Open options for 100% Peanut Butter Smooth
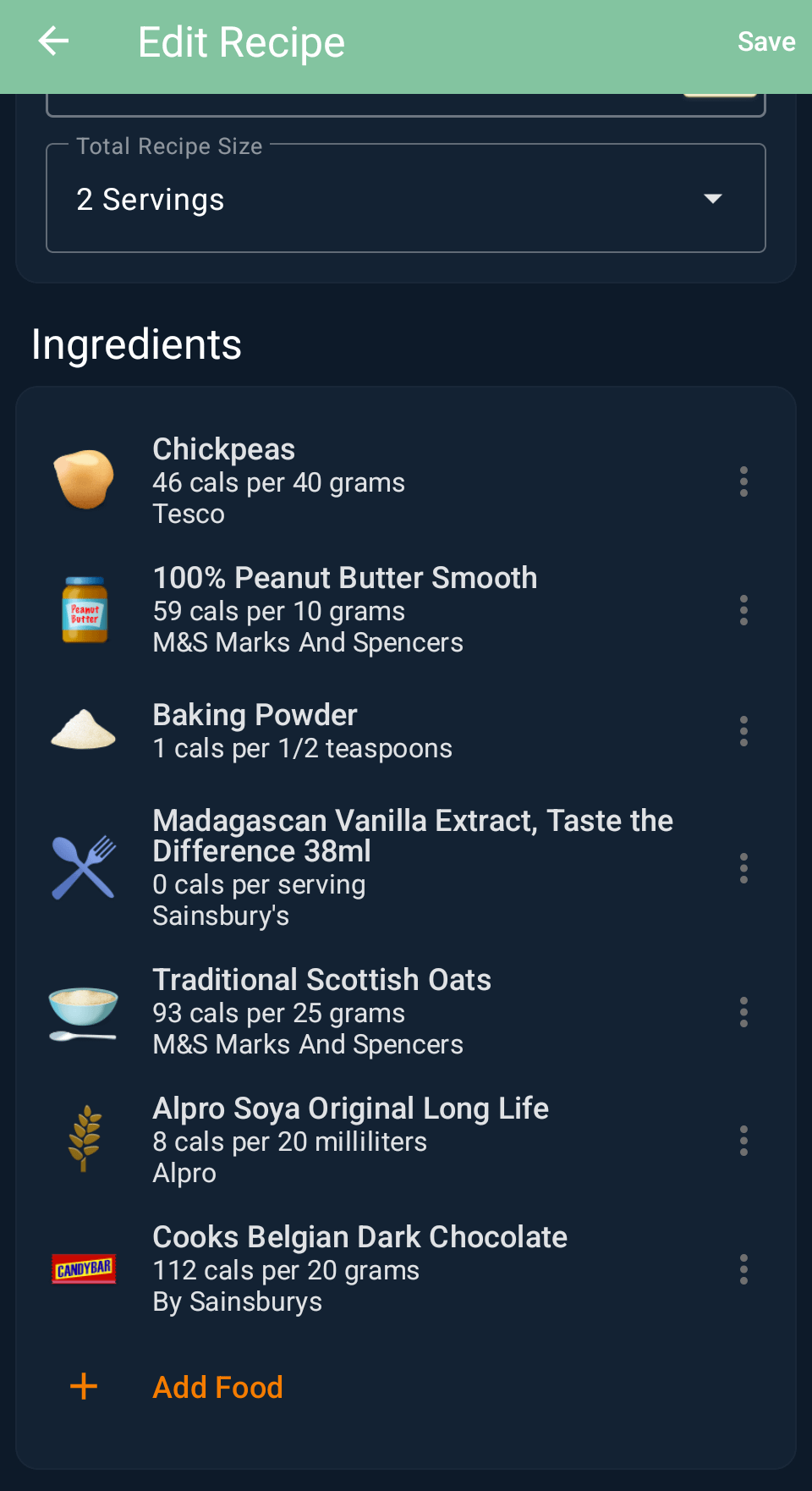 tap(743, 610)
